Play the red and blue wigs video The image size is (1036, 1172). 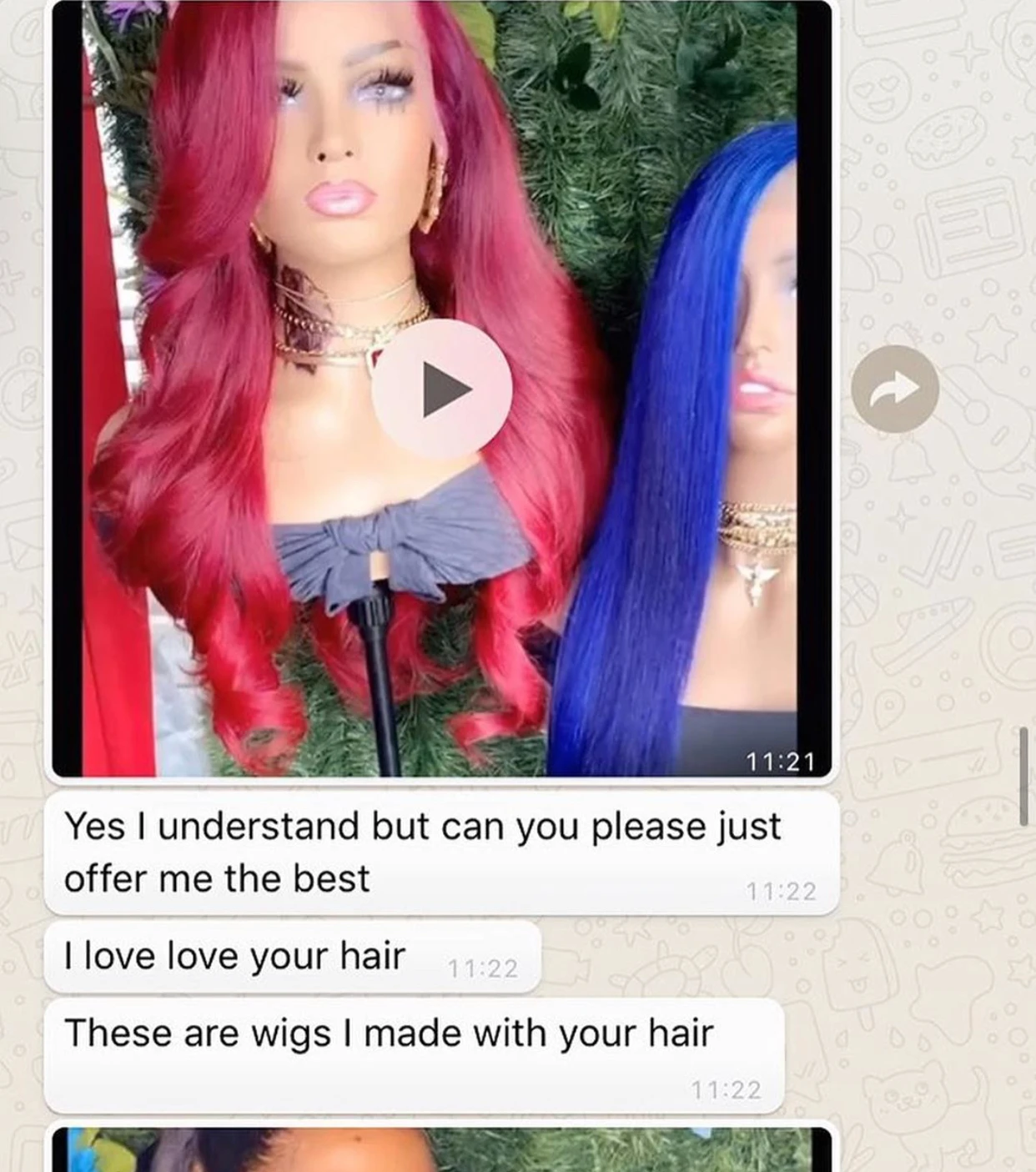click(x=442, y=390)
